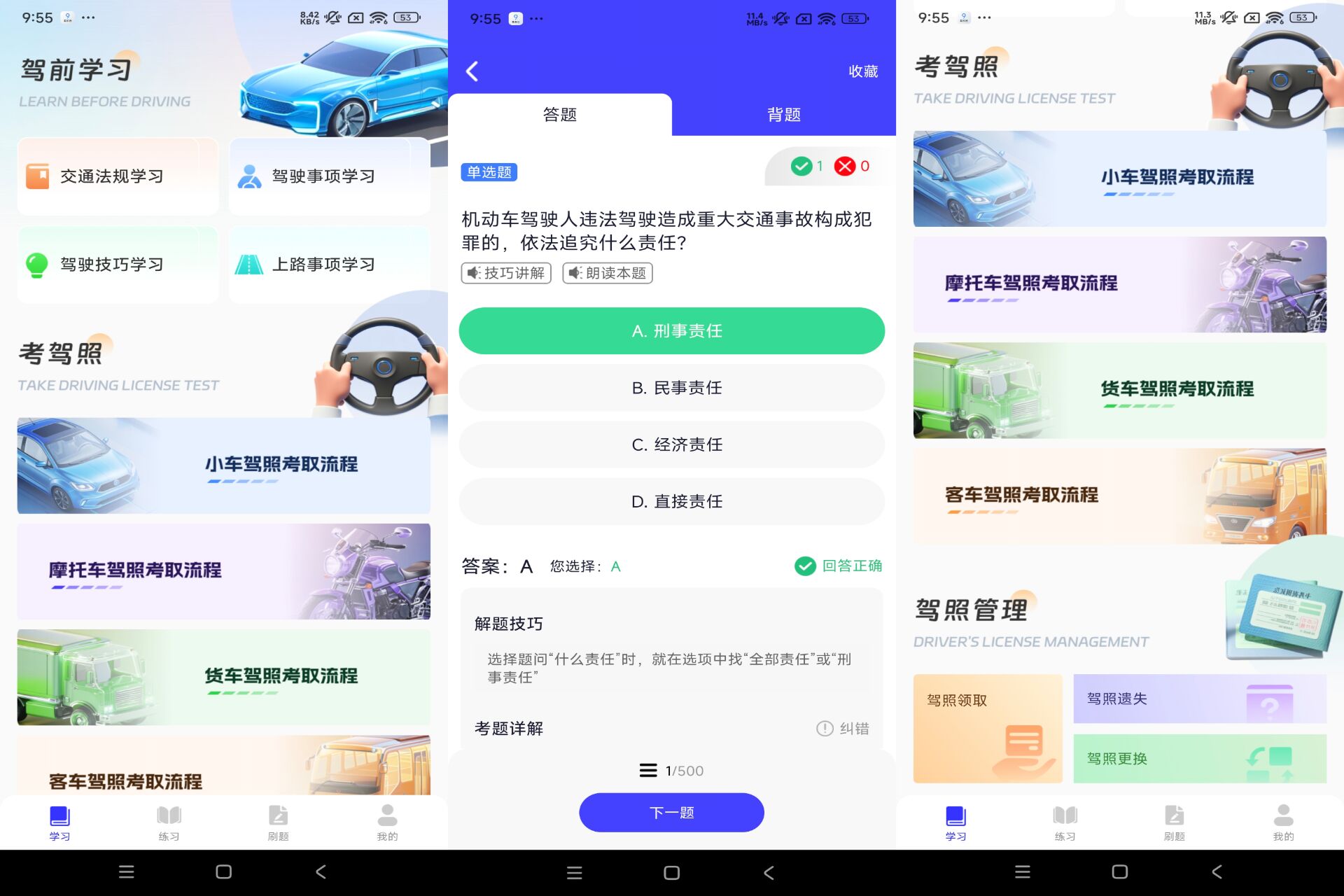Open 驾驶技巧学习 section
Image resolution: width=1344 pixels, height=896 pixels.
pyautogui.click(x=118, y=265)
